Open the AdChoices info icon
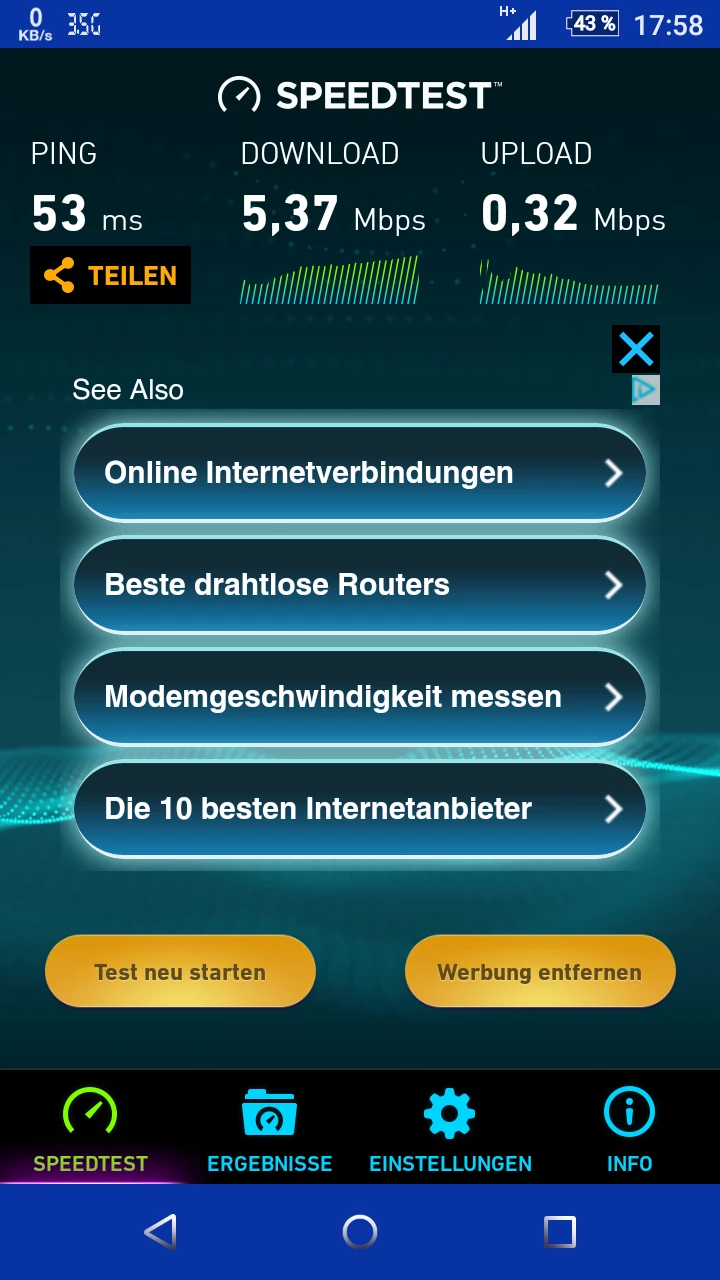Viewport: 720px width, 1280px height. coord(646,390)
